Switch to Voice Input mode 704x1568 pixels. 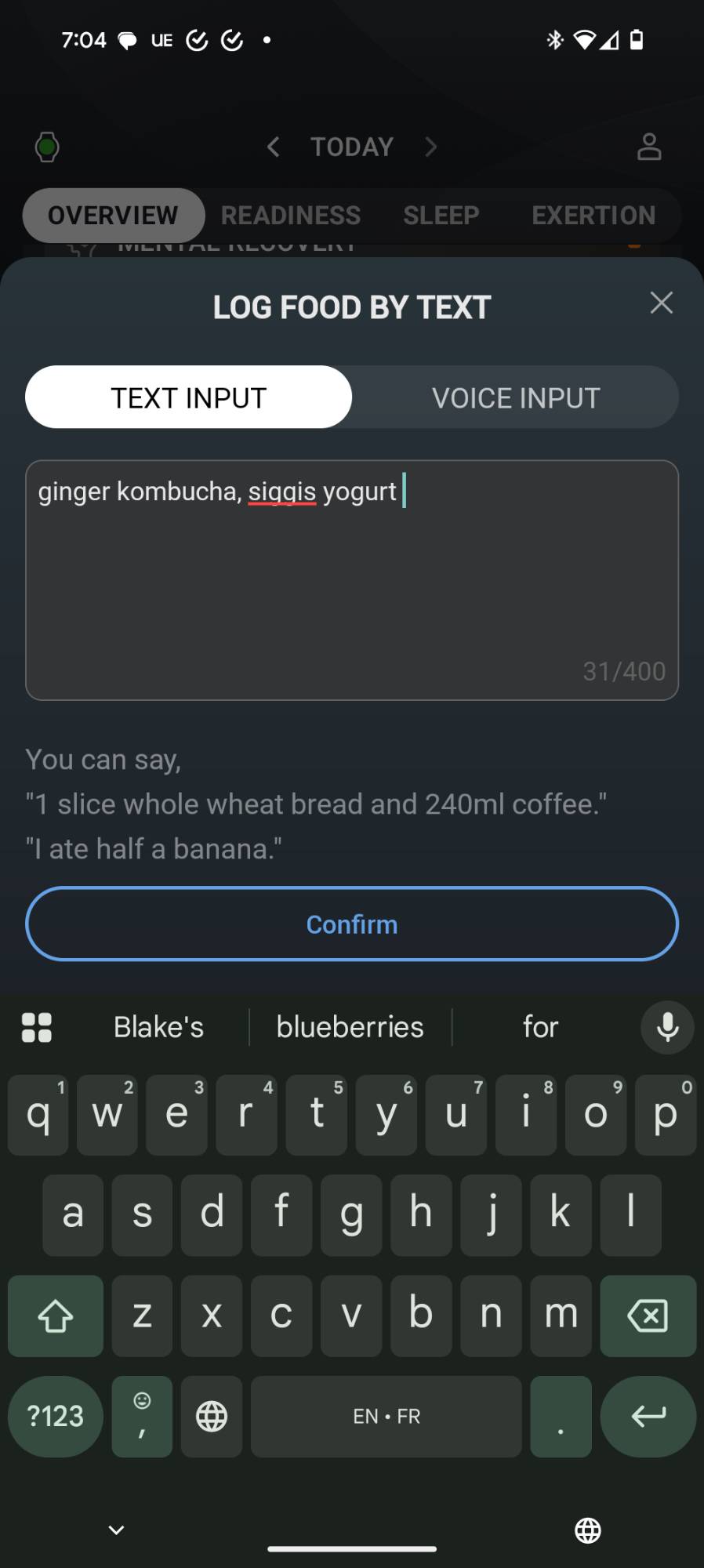pyautogui.click(x=515, y=397)
